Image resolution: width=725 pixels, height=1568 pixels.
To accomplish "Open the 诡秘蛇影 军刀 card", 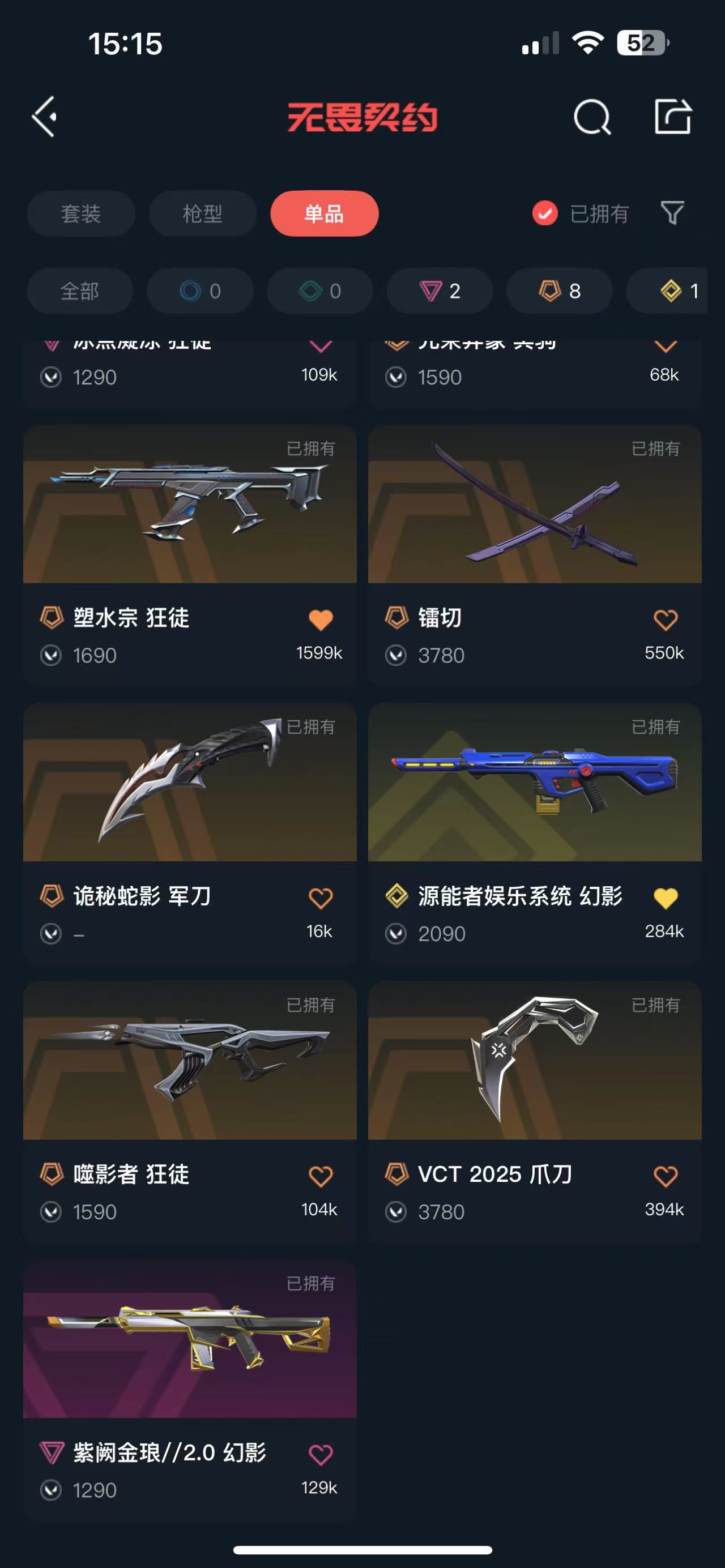I will pyautogui.click(x=190, y=783).
